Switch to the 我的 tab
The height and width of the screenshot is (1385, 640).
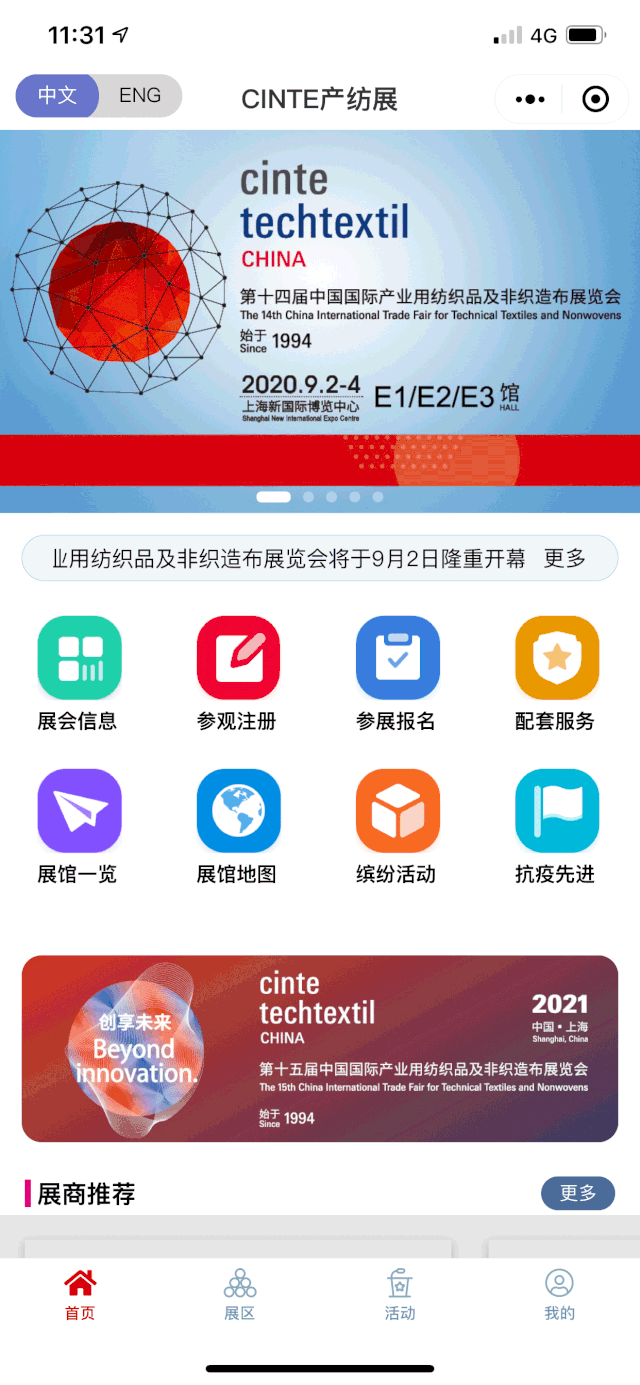click(x=560, y=1294)
